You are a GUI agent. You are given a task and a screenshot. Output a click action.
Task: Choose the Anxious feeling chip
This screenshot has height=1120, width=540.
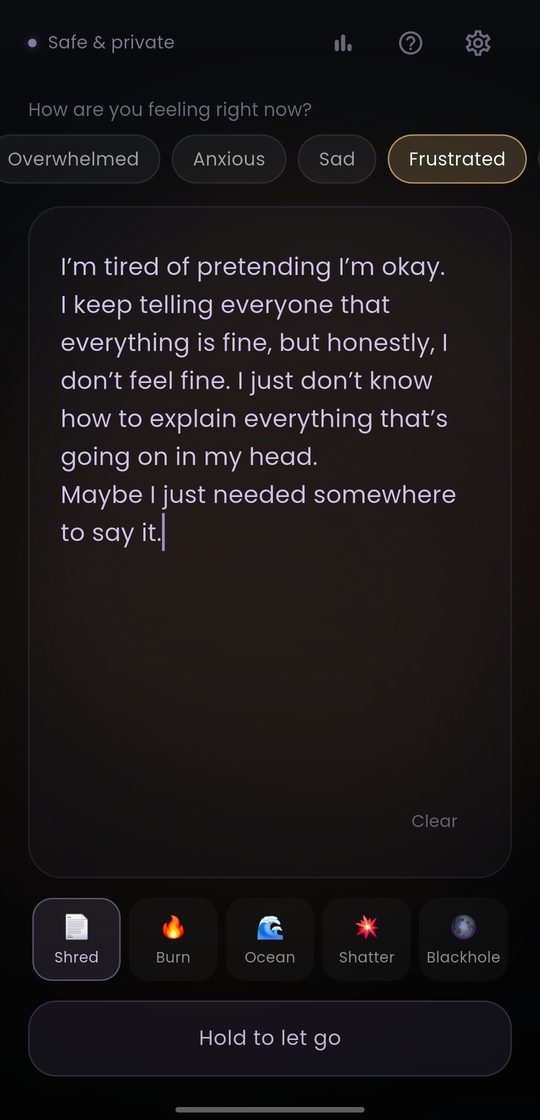229,159
